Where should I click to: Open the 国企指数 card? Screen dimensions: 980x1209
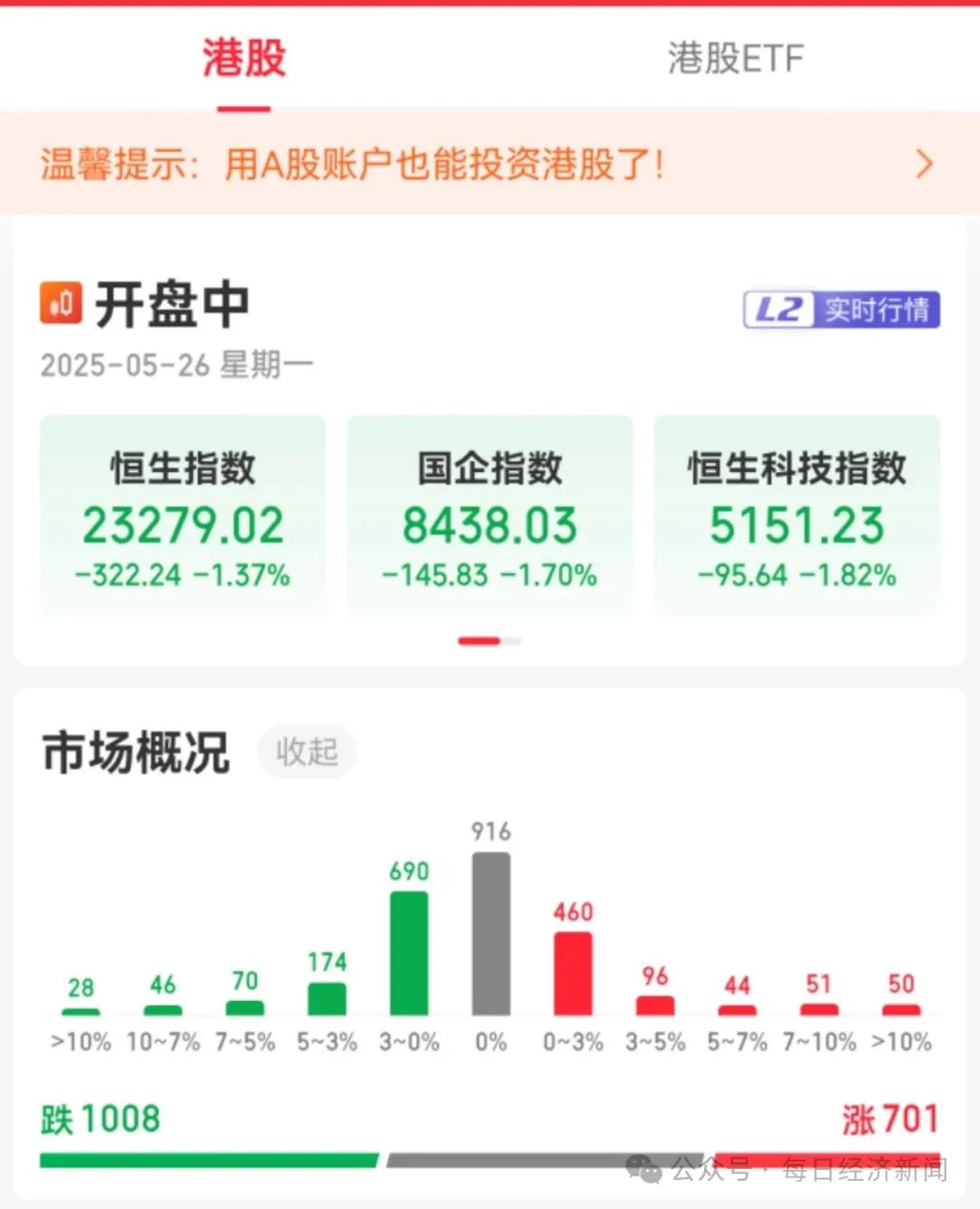pyautogui.click(x=490, y=516)
